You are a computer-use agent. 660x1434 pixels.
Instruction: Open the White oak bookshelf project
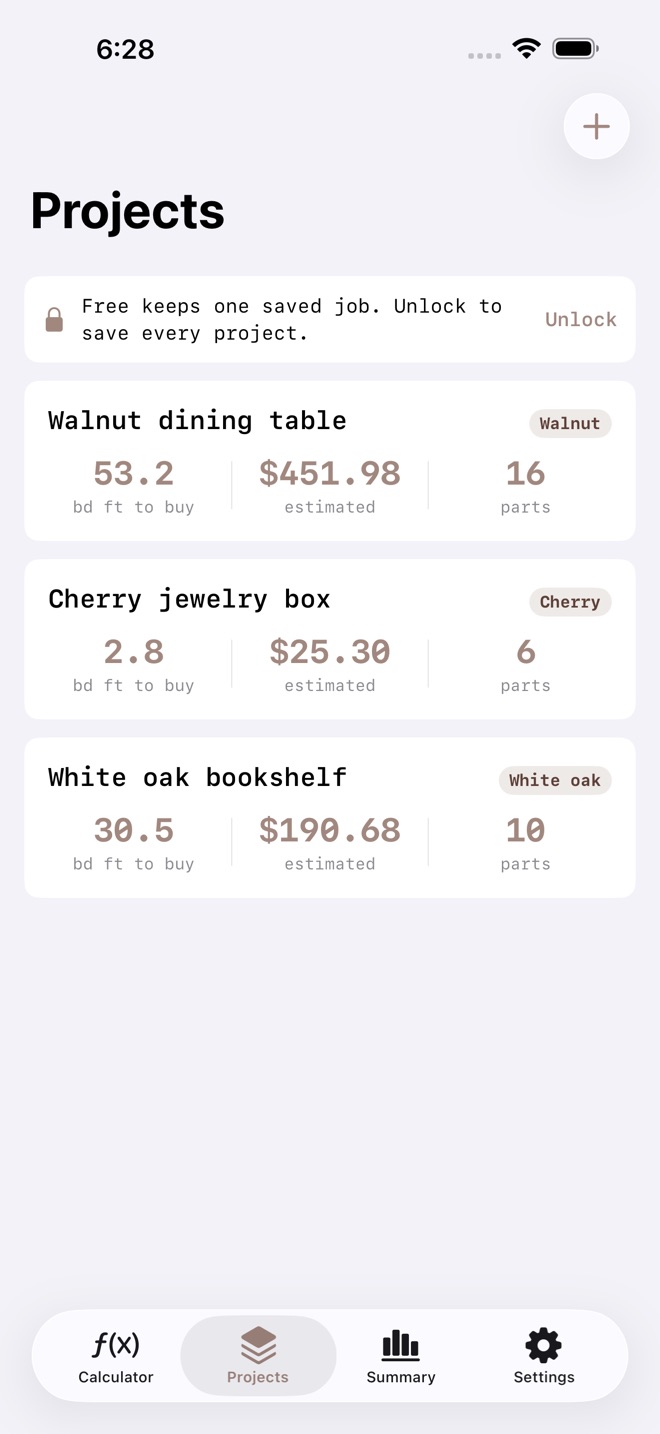pos(330,818)
